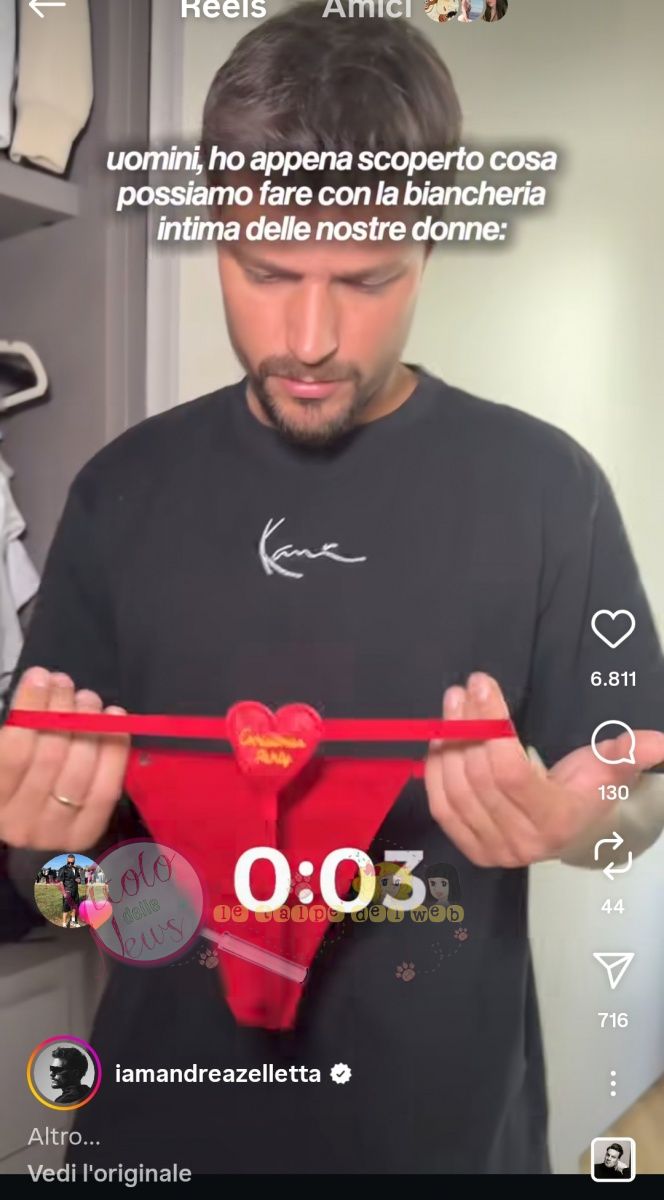
Task: Like this reel with the heart
Action: [613, 629]
